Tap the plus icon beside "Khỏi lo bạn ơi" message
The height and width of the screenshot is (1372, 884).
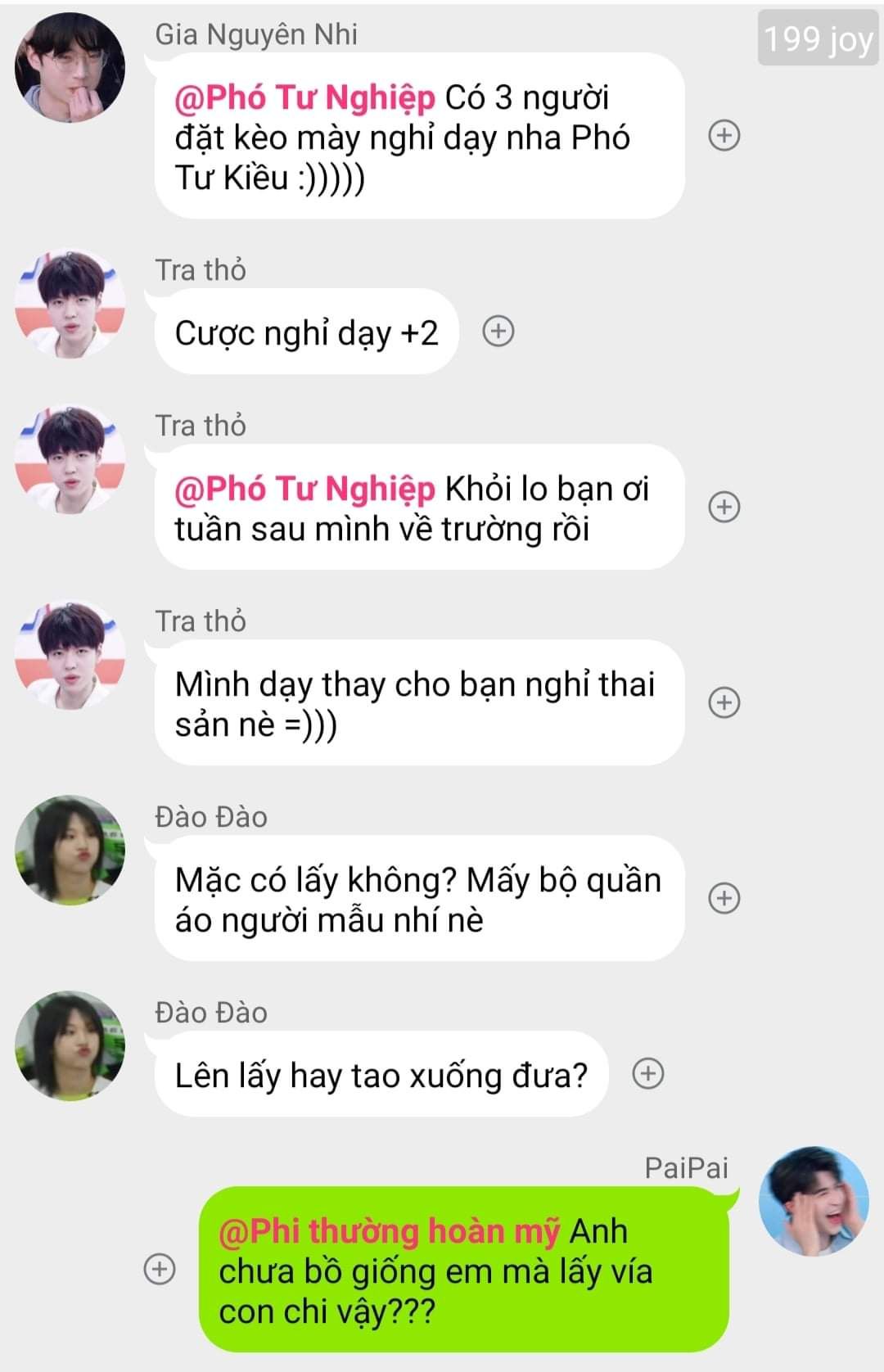(724, 507)
